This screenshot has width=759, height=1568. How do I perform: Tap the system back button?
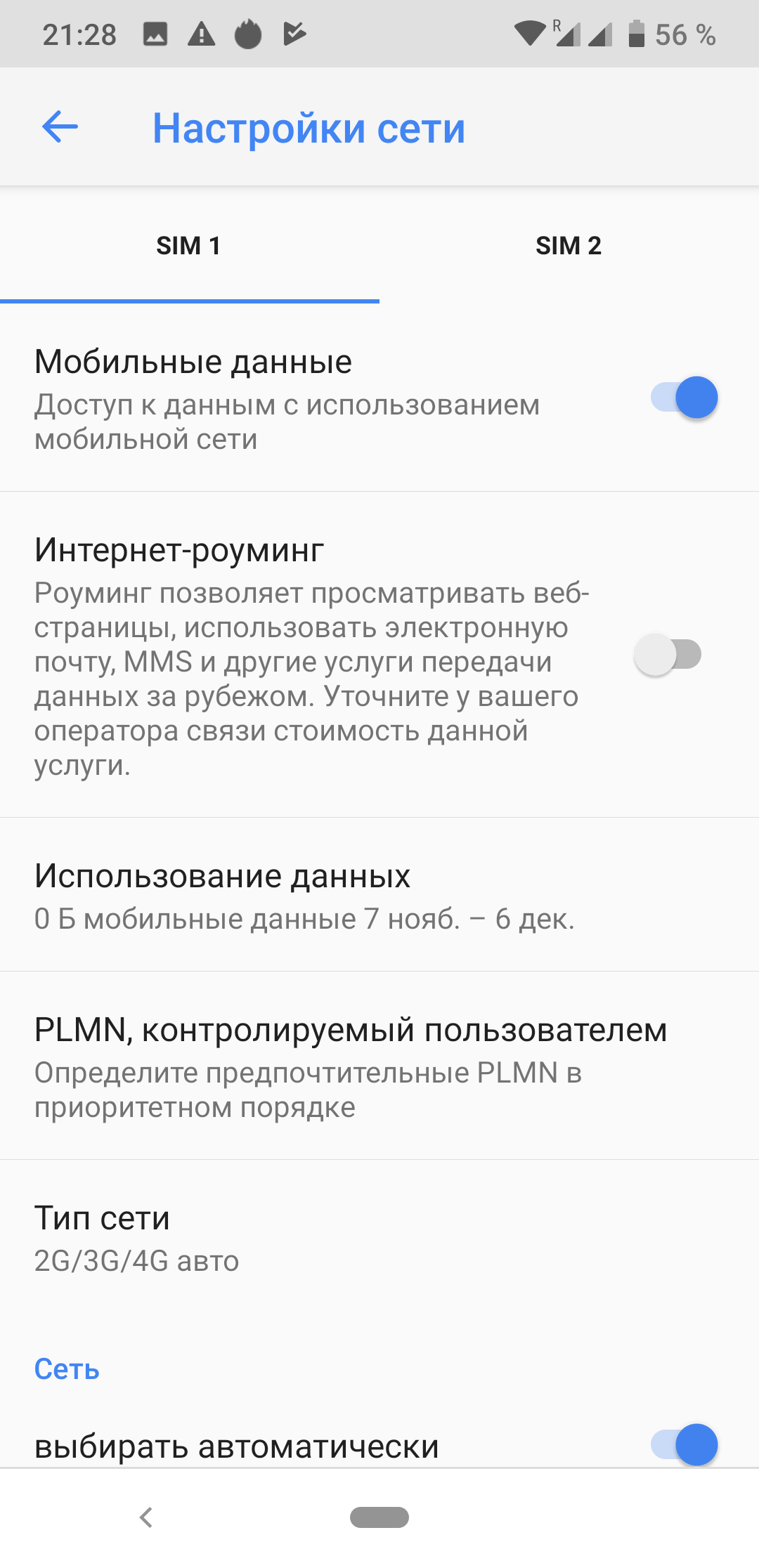coord(146,1517)
